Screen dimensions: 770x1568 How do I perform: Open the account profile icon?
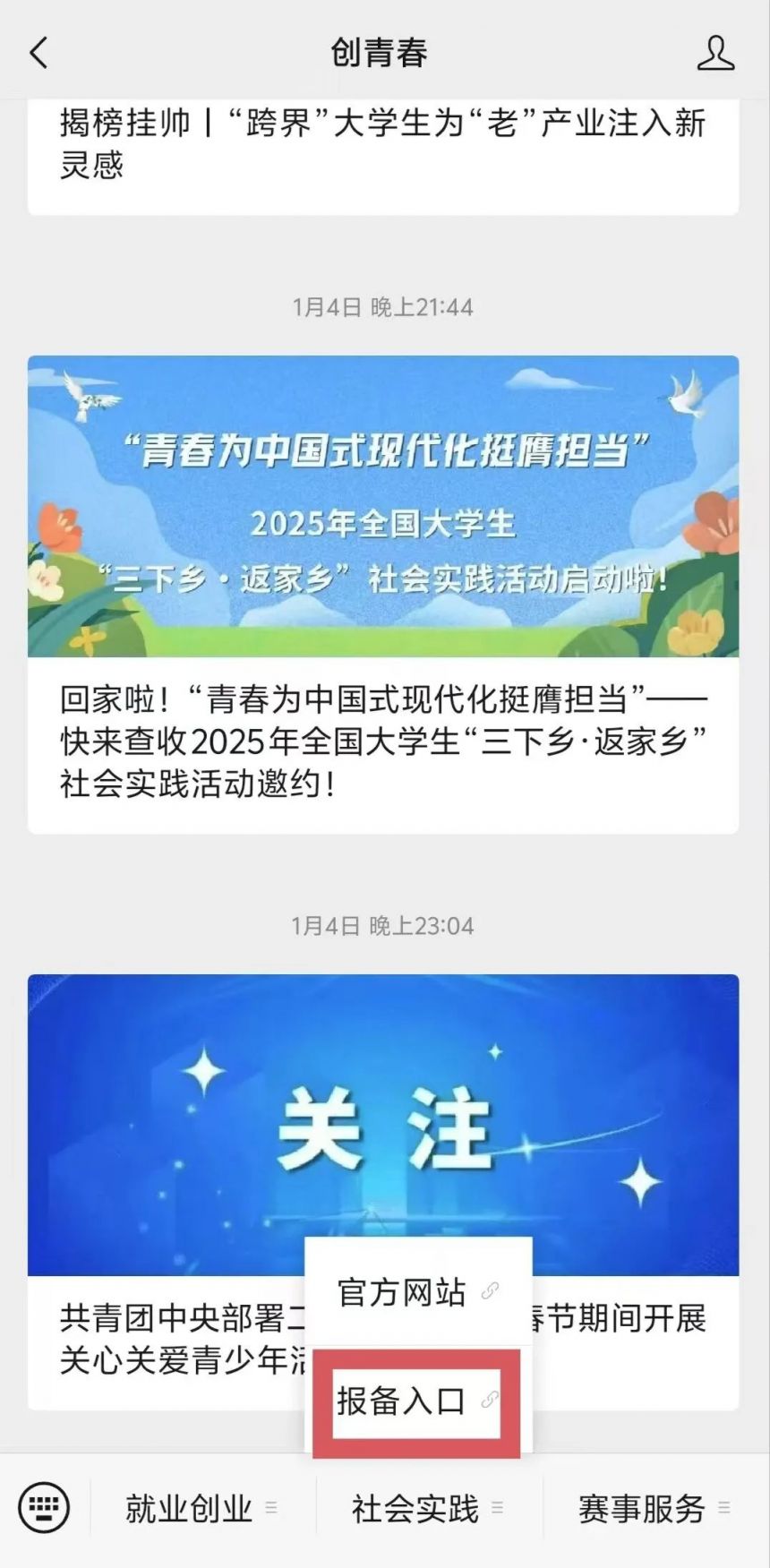tap(715, 53)
